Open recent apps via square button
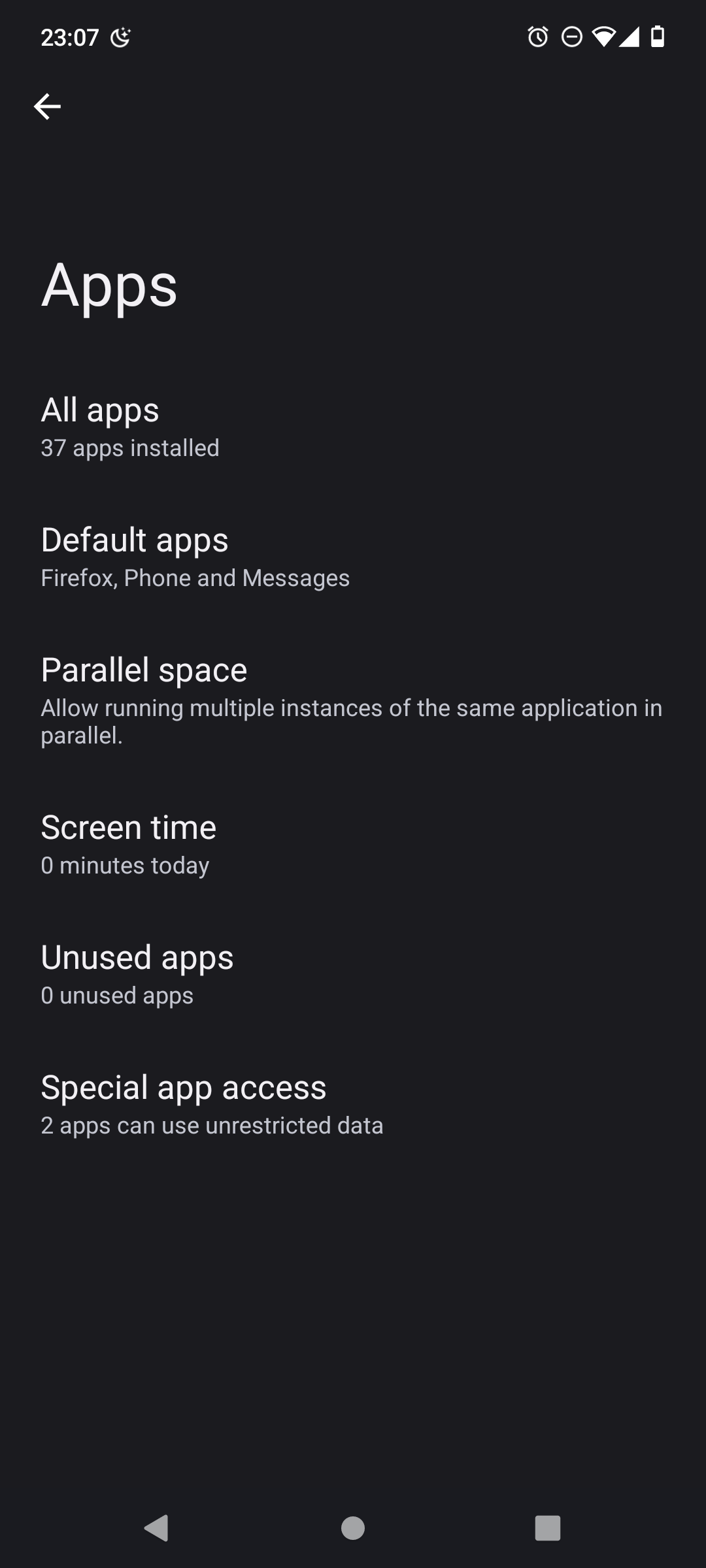Image resolution: width=706 pixels, height=1568 pixels. click(548, 1527)
